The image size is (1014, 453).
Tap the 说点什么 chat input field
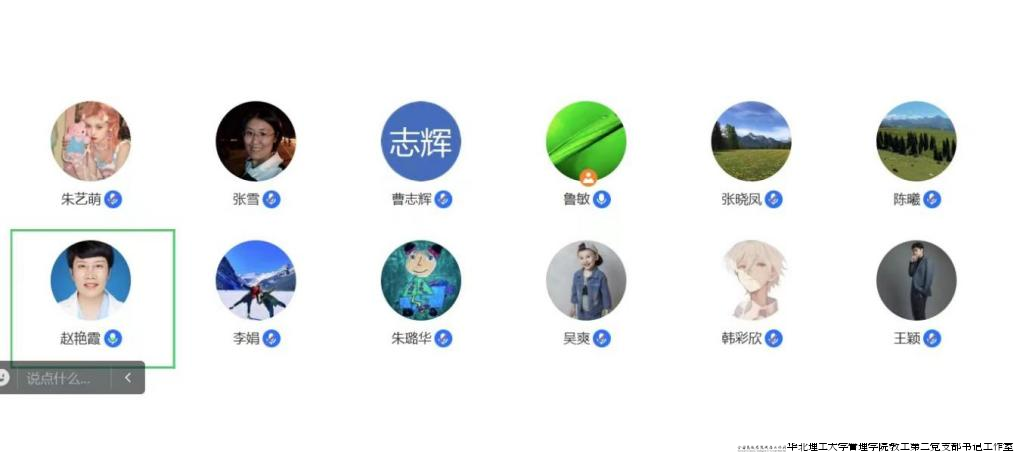[x=60, y=378]
